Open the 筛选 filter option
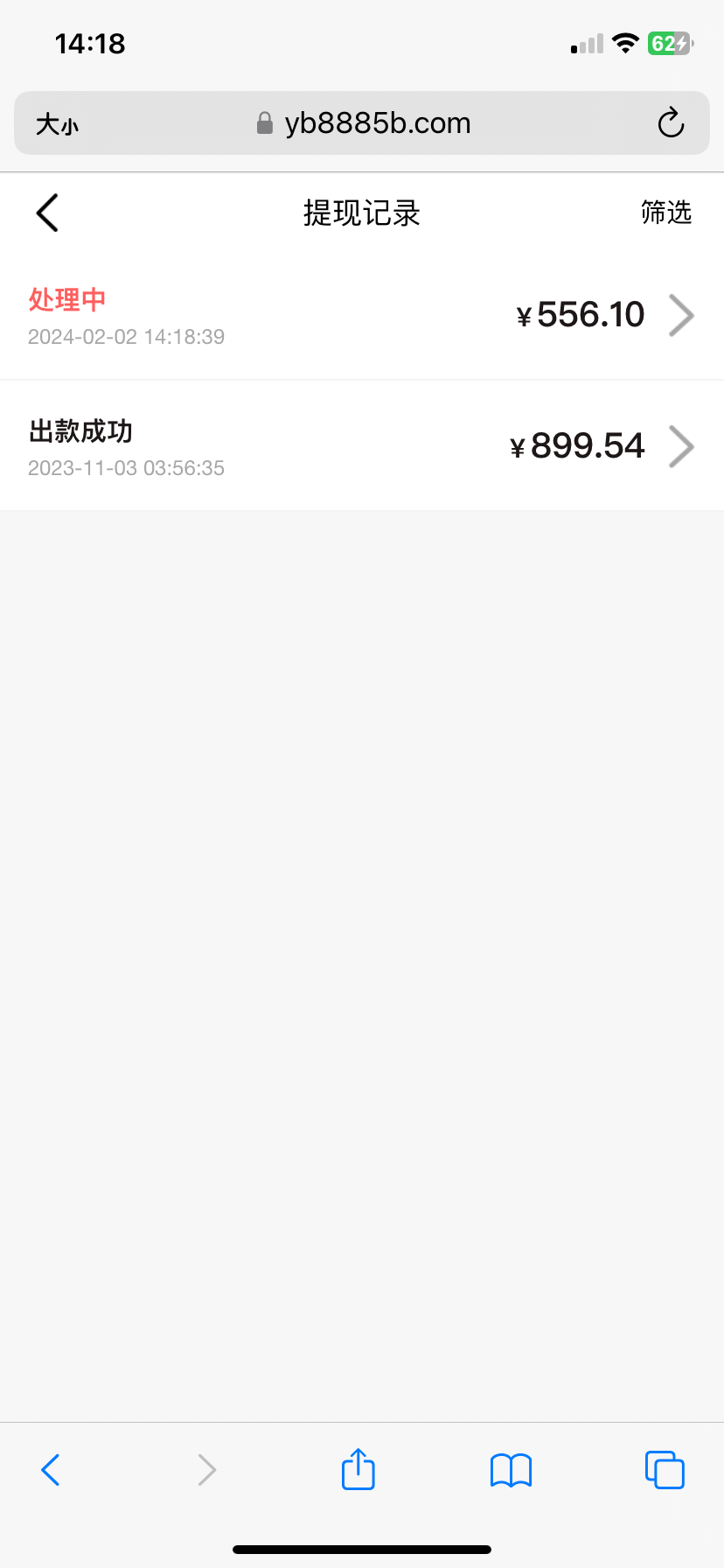 pos(665,213)
